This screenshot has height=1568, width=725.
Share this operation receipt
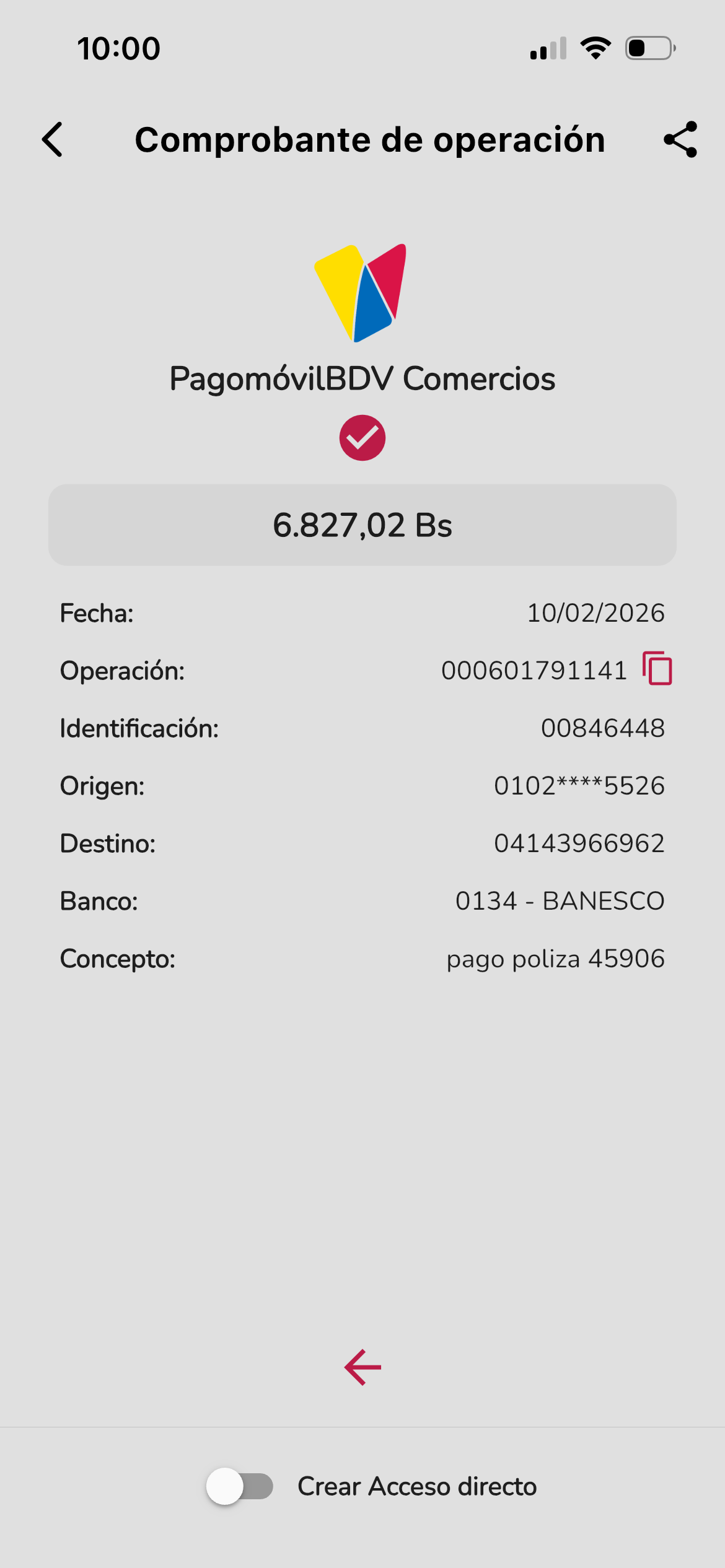680,139
